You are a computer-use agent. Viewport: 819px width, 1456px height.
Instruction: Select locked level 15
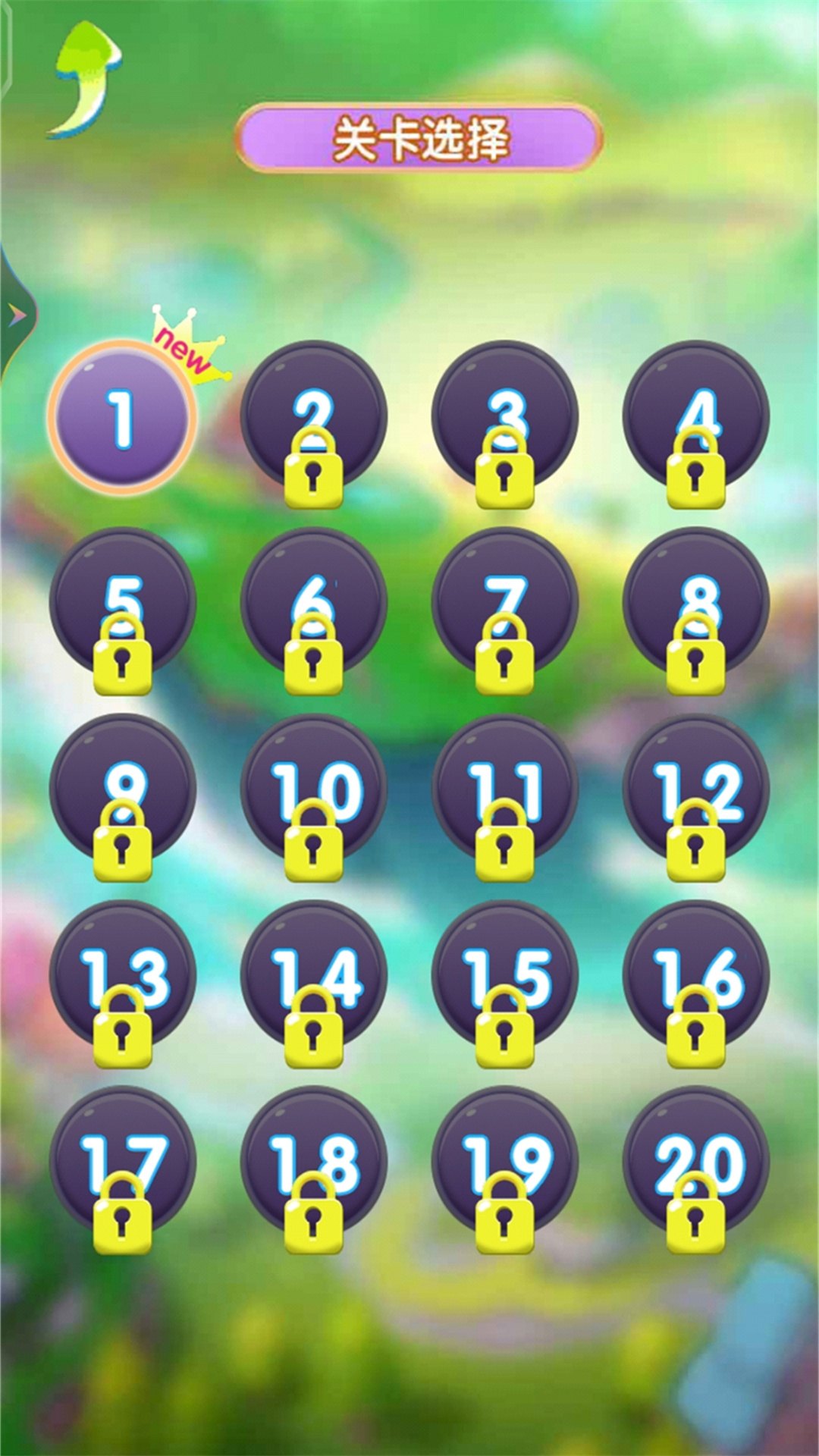click(x=505, y=975)
